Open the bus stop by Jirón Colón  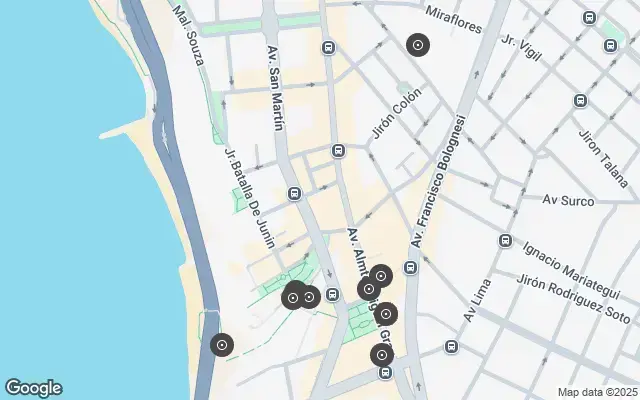(339, 152)
